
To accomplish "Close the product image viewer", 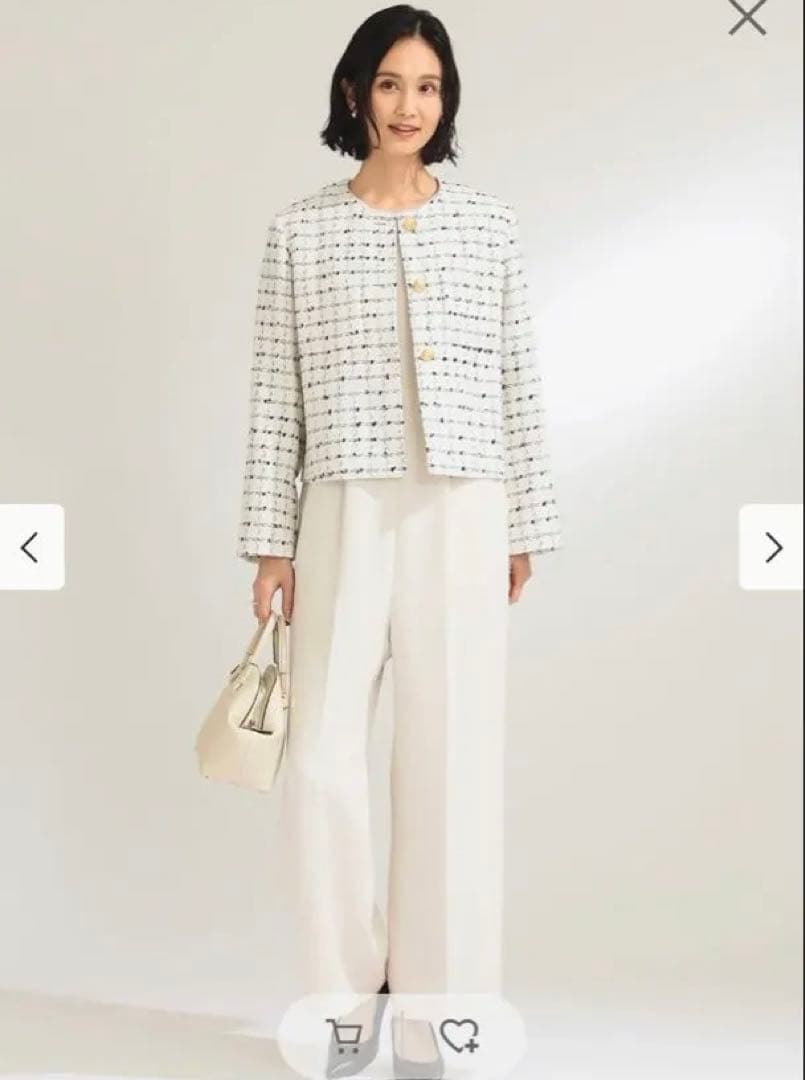I will 747,18.
